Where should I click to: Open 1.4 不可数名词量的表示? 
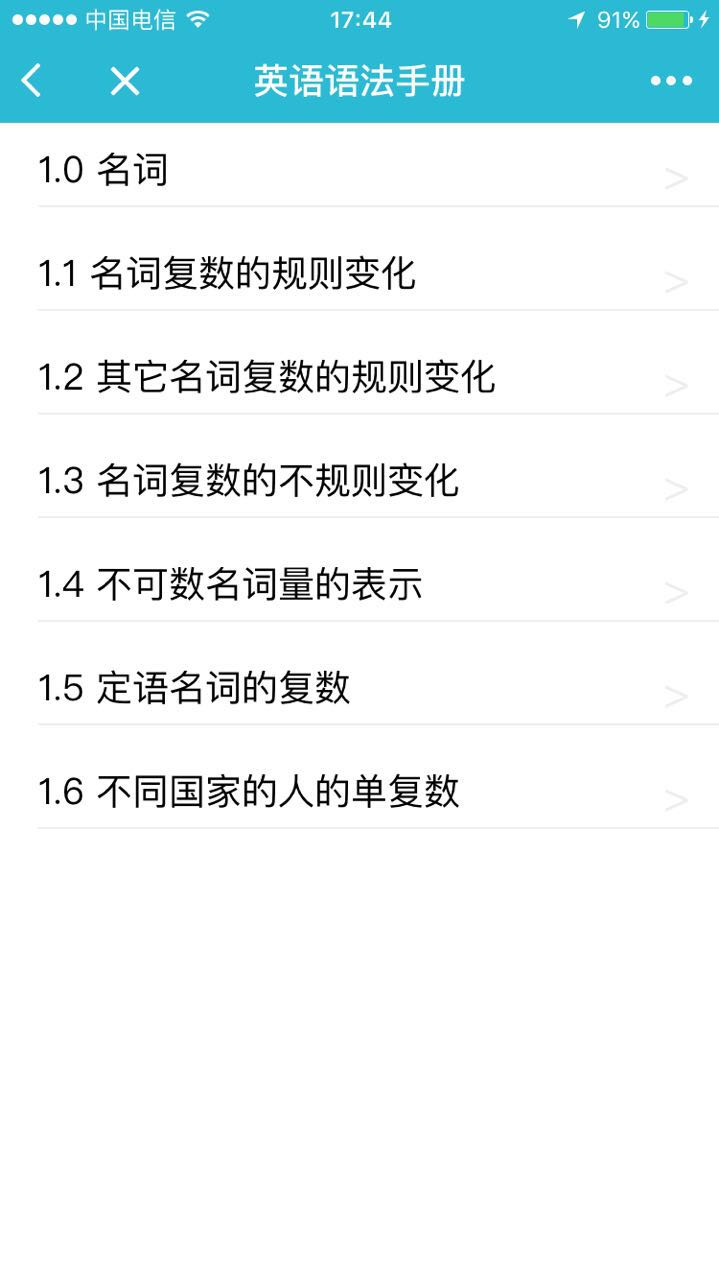click(360, 585)
